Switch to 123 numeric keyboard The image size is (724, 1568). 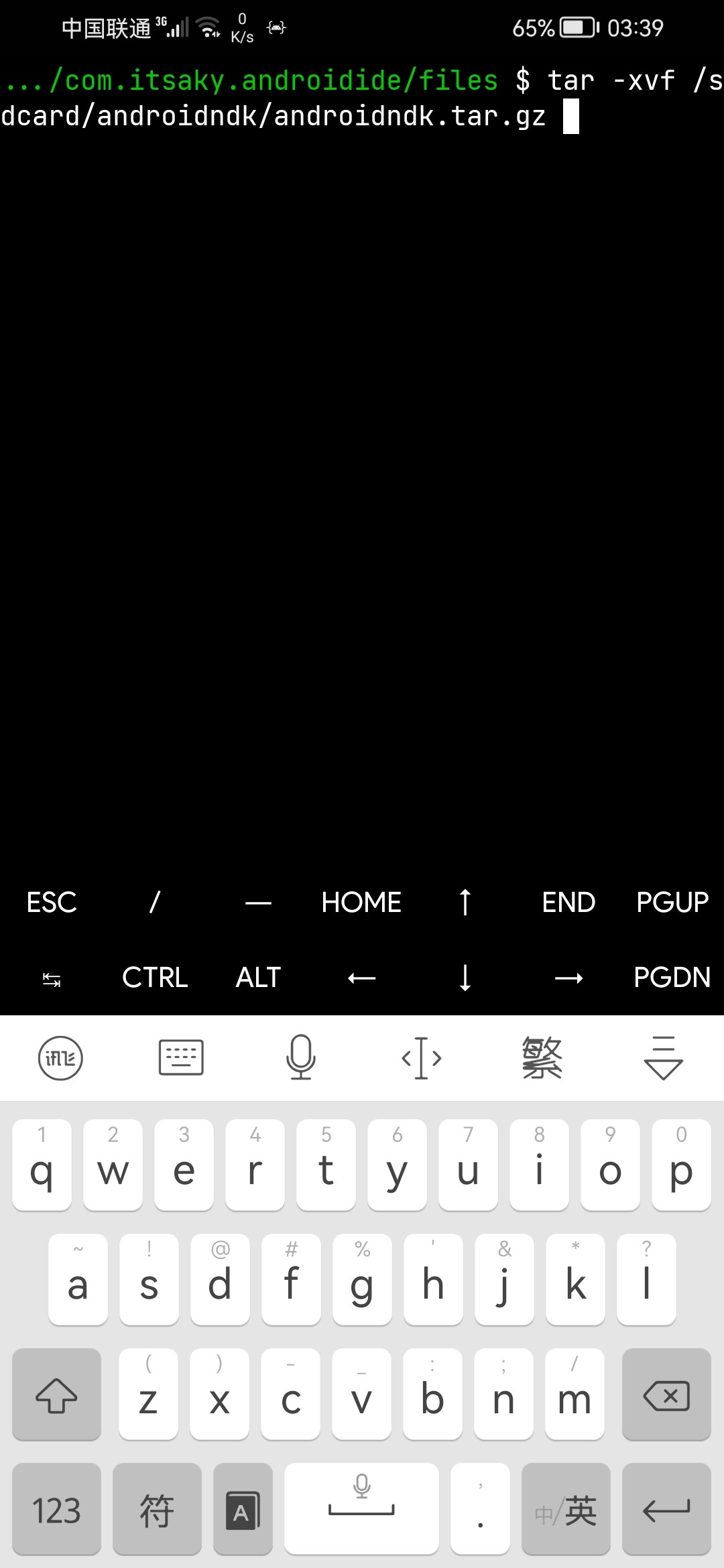click(x=56, y=1509)
